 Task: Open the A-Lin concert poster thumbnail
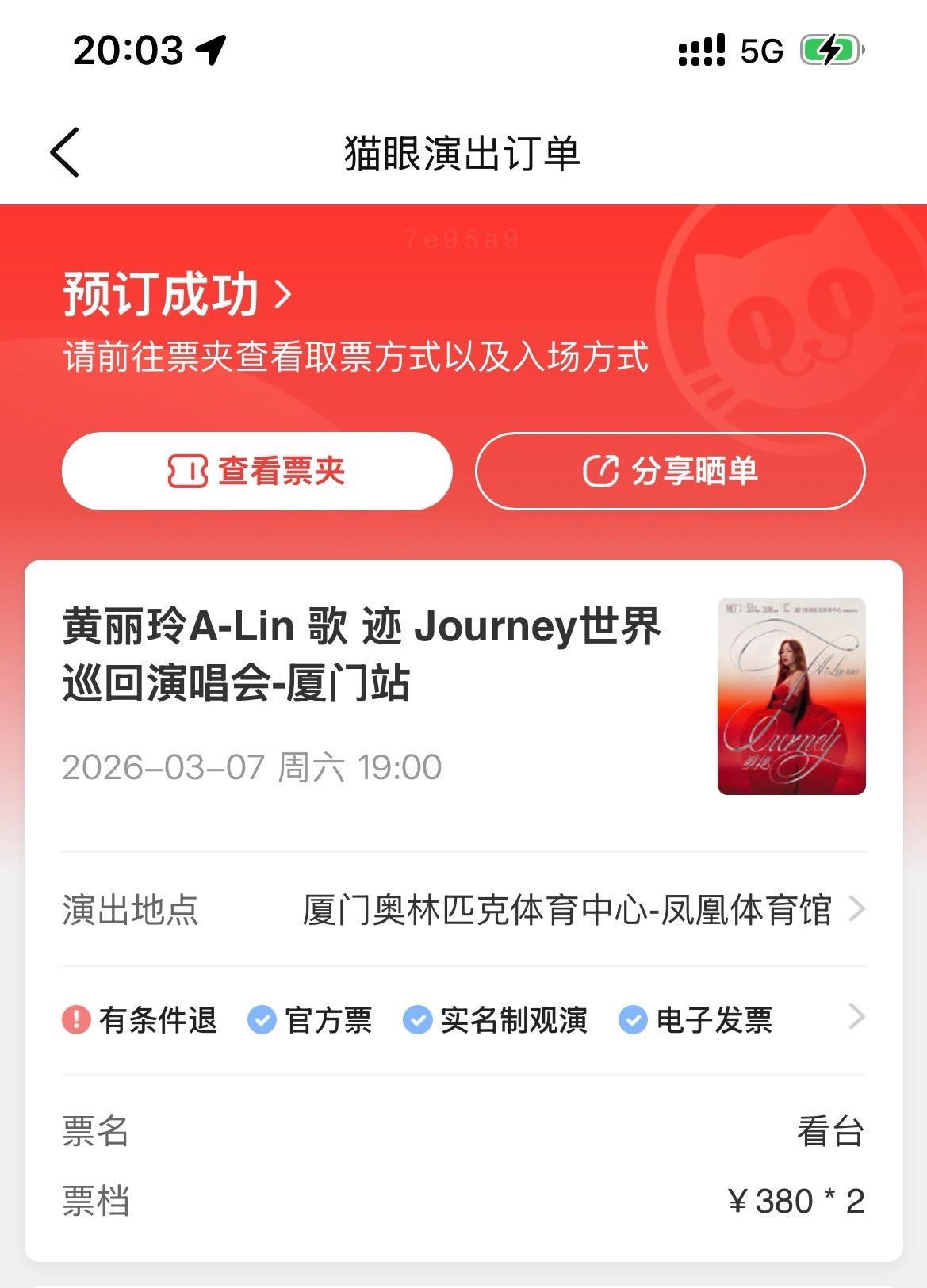point(791,698)
